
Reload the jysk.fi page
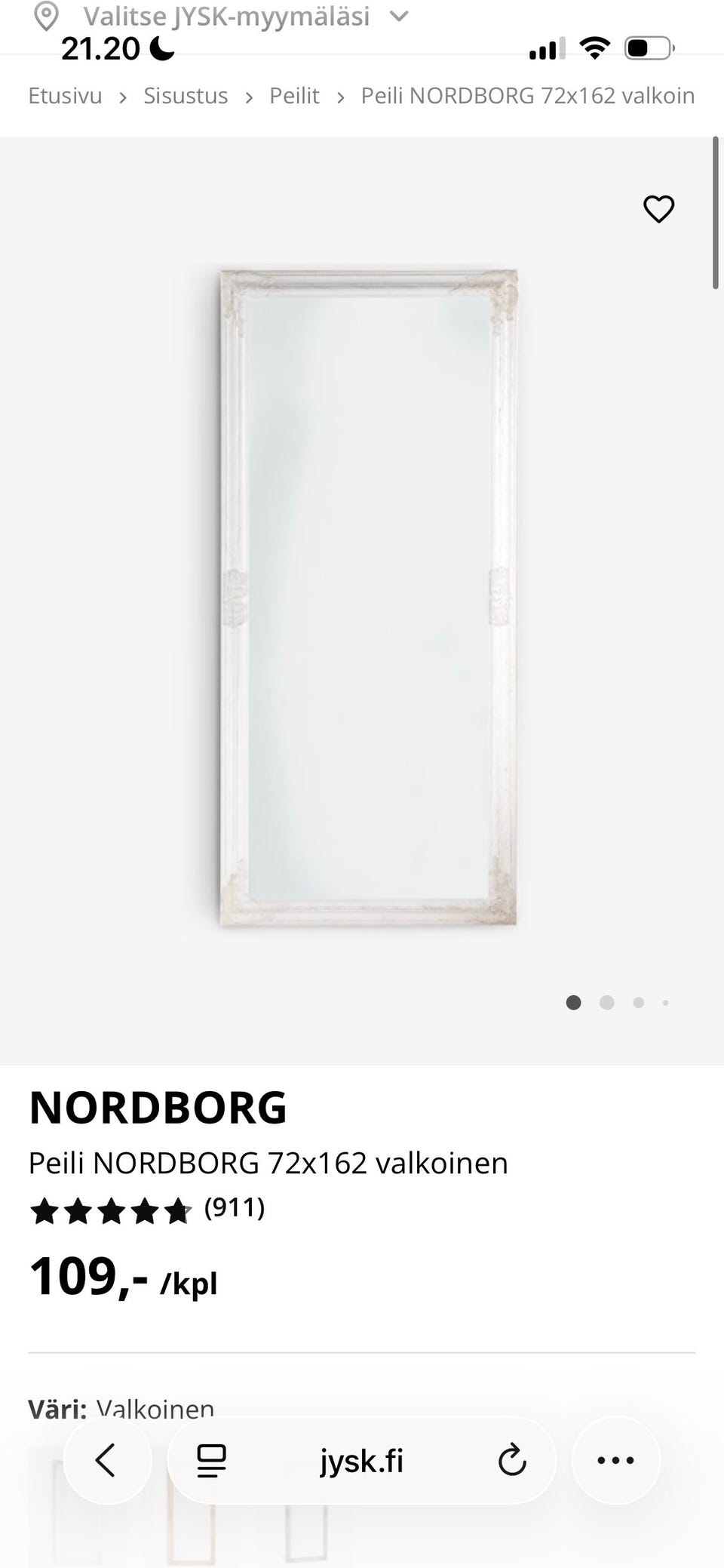point(512,1460)
